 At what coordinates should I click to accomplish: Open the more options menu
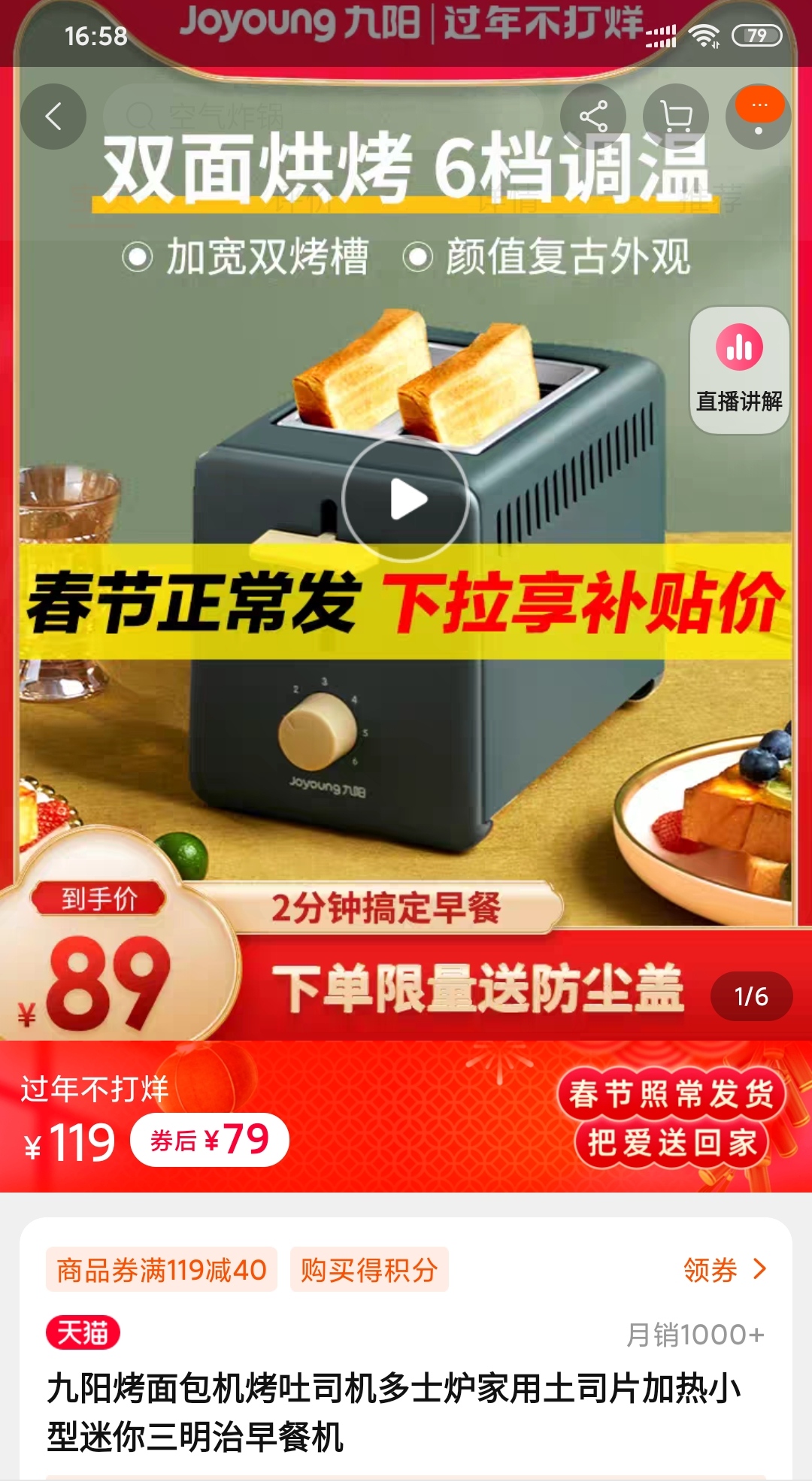pos(758,117)
